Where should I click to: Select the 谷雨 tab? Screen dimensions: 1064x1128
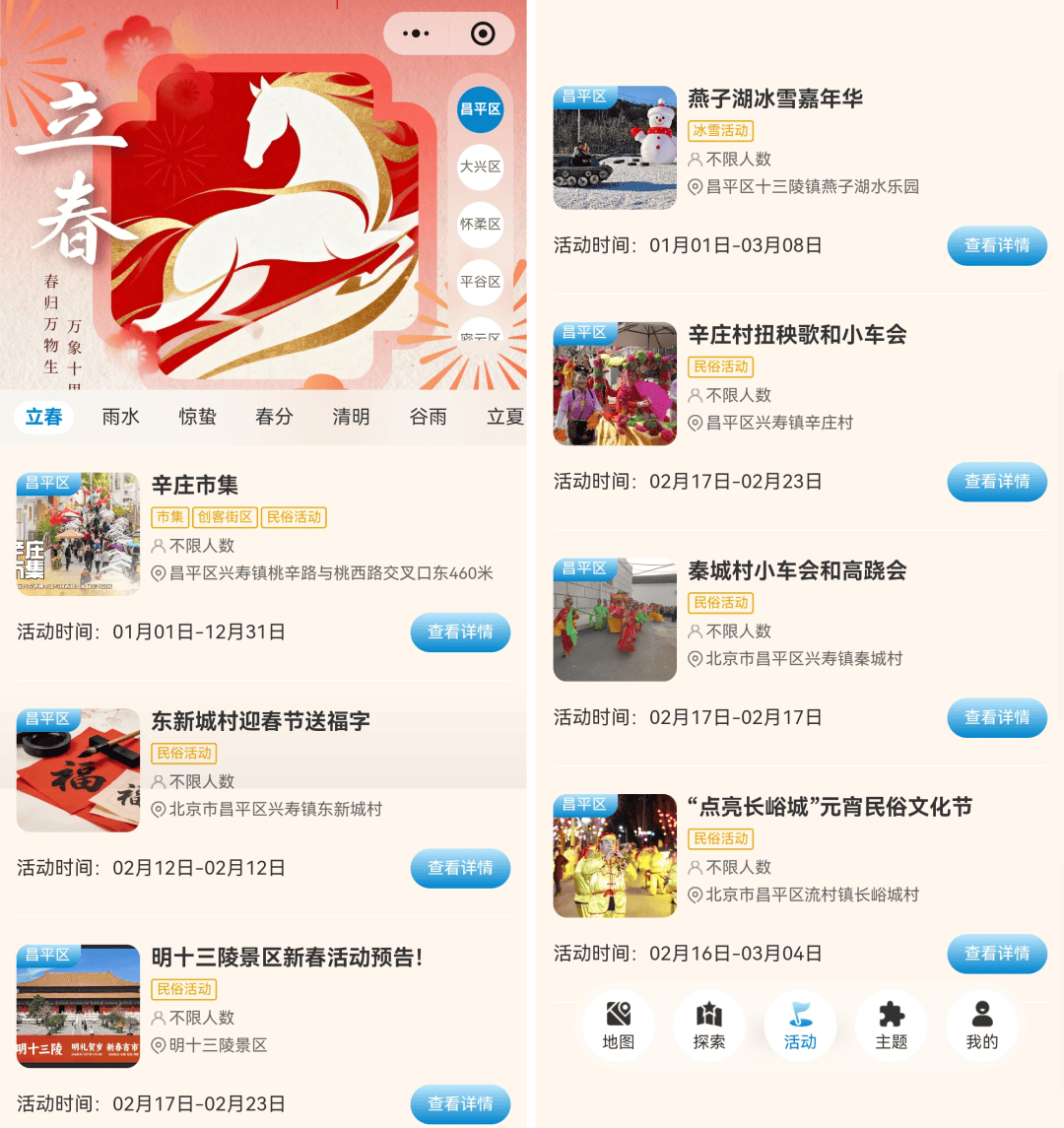point(428,417)
